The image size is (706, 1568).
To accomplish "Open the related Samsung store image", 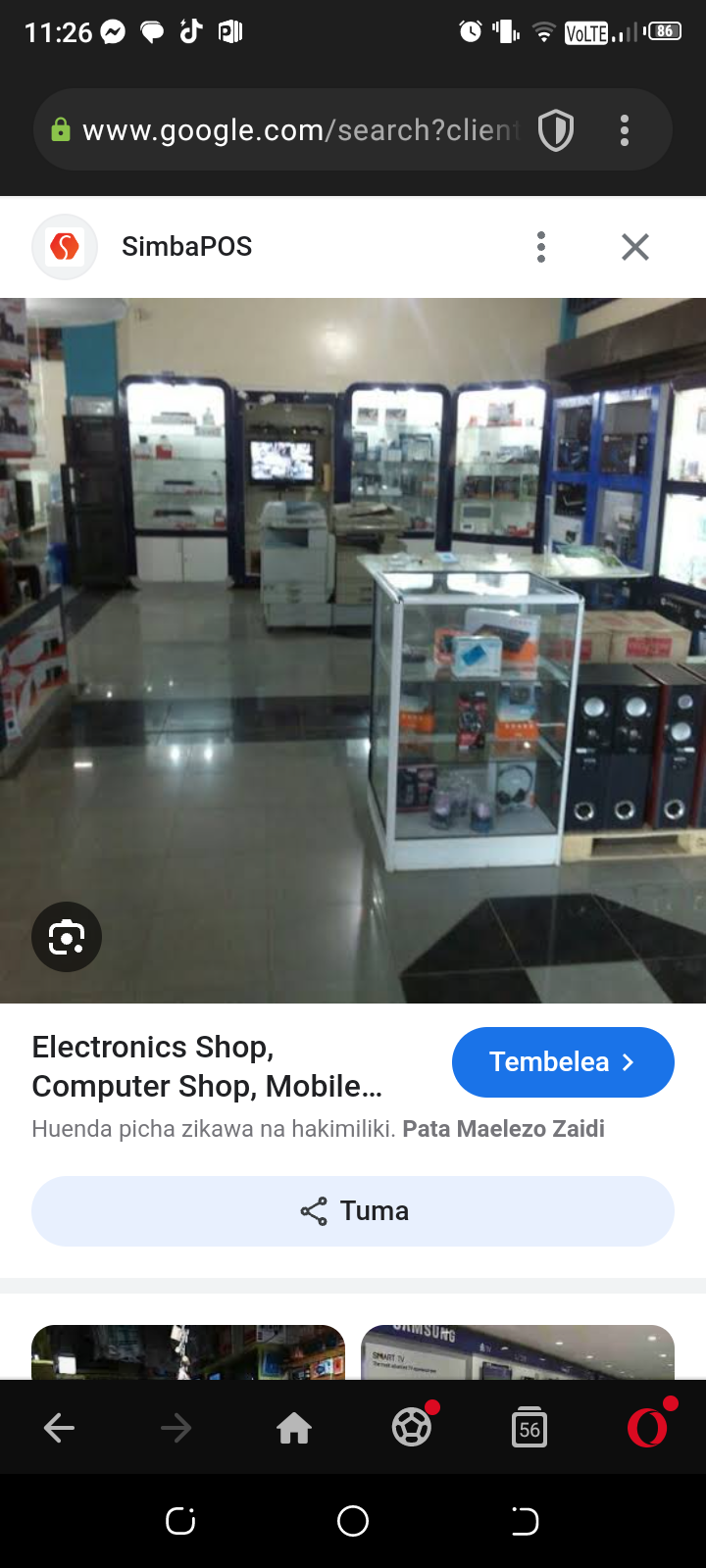I will 518,1352.
